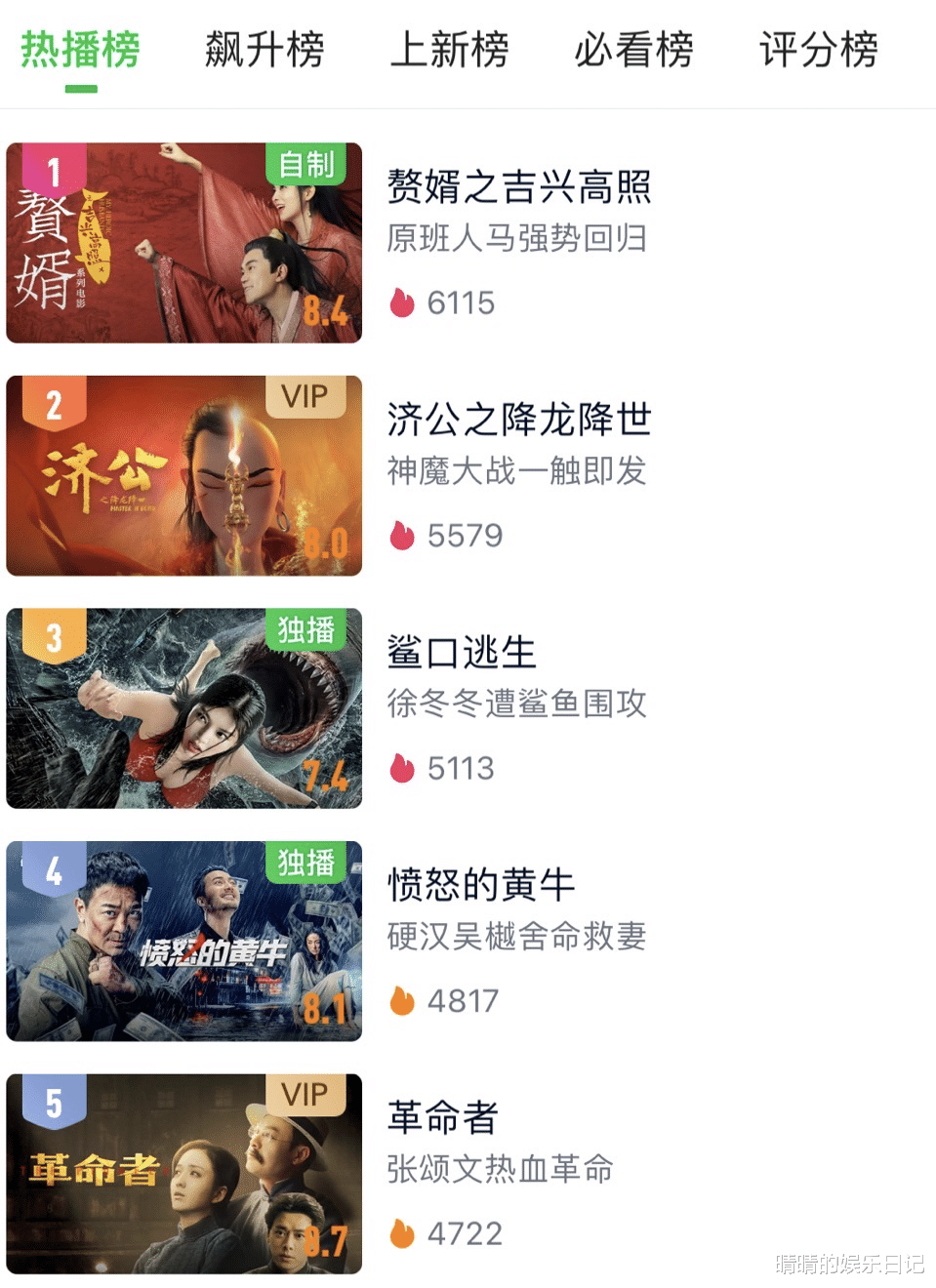This screenshot has width=936, height=1288.
Task: Toggle the 独播 badge on 愤怒的黄牛
Action: point(306,862)
